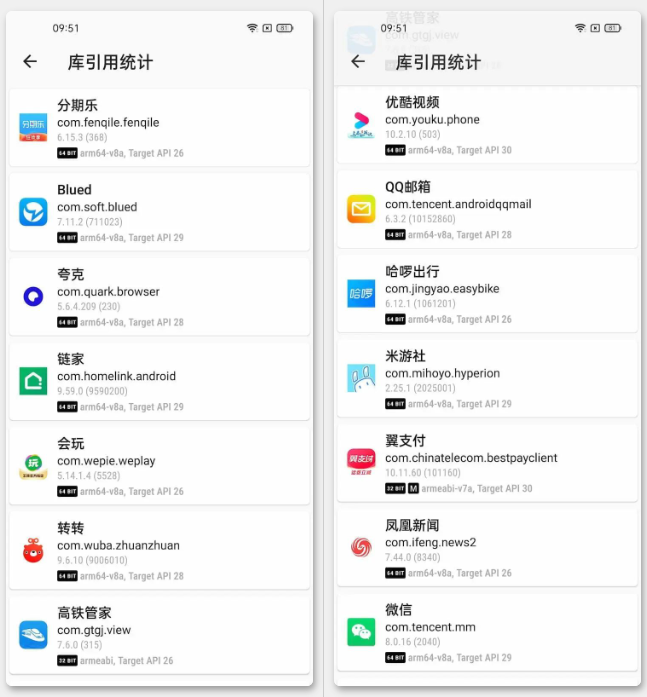647x697 pixels.
Task: Tap the 会玩 app row
Action: click(160, 466)
